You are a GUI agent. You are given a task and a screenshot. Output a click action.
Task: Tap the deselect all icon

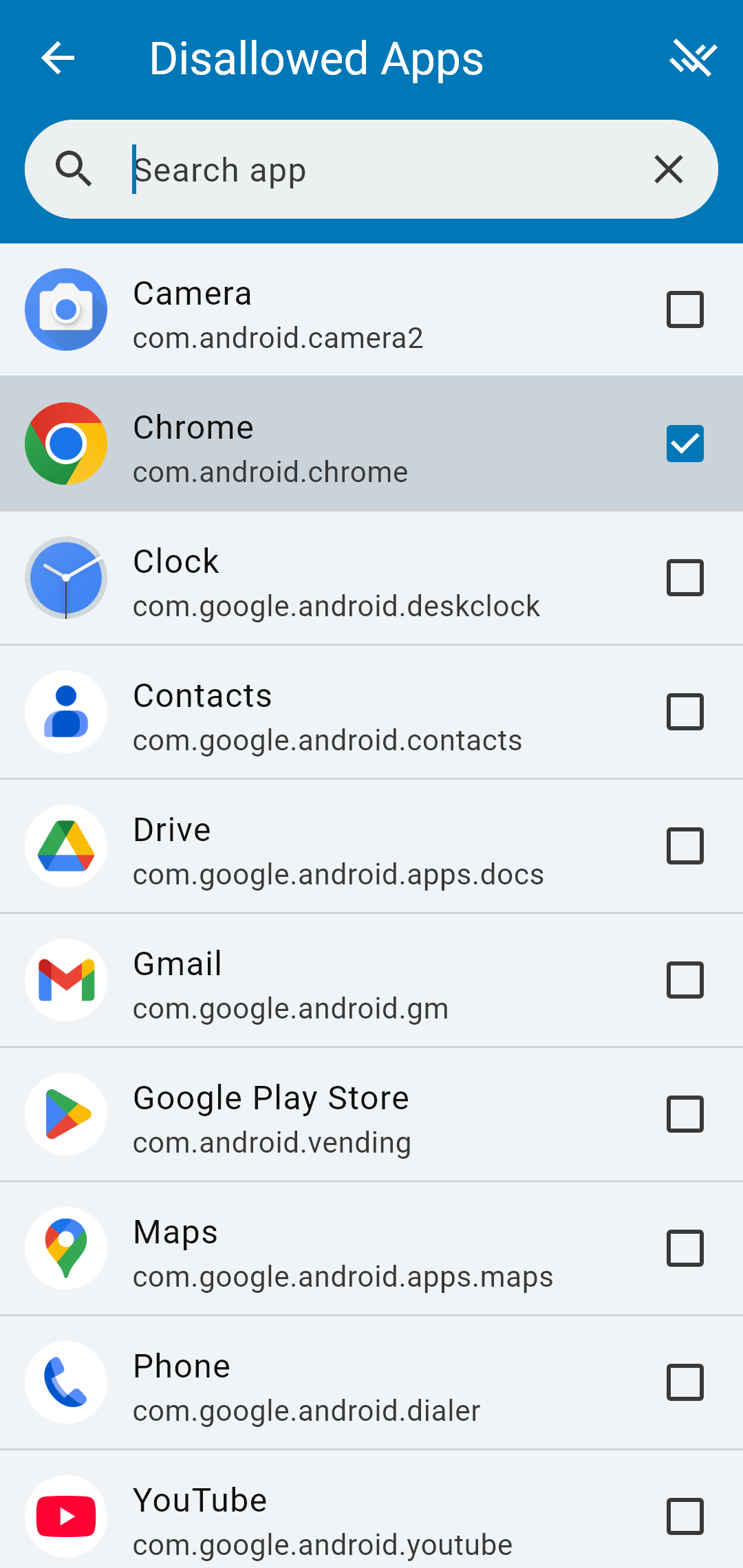[x=693, y=58]
